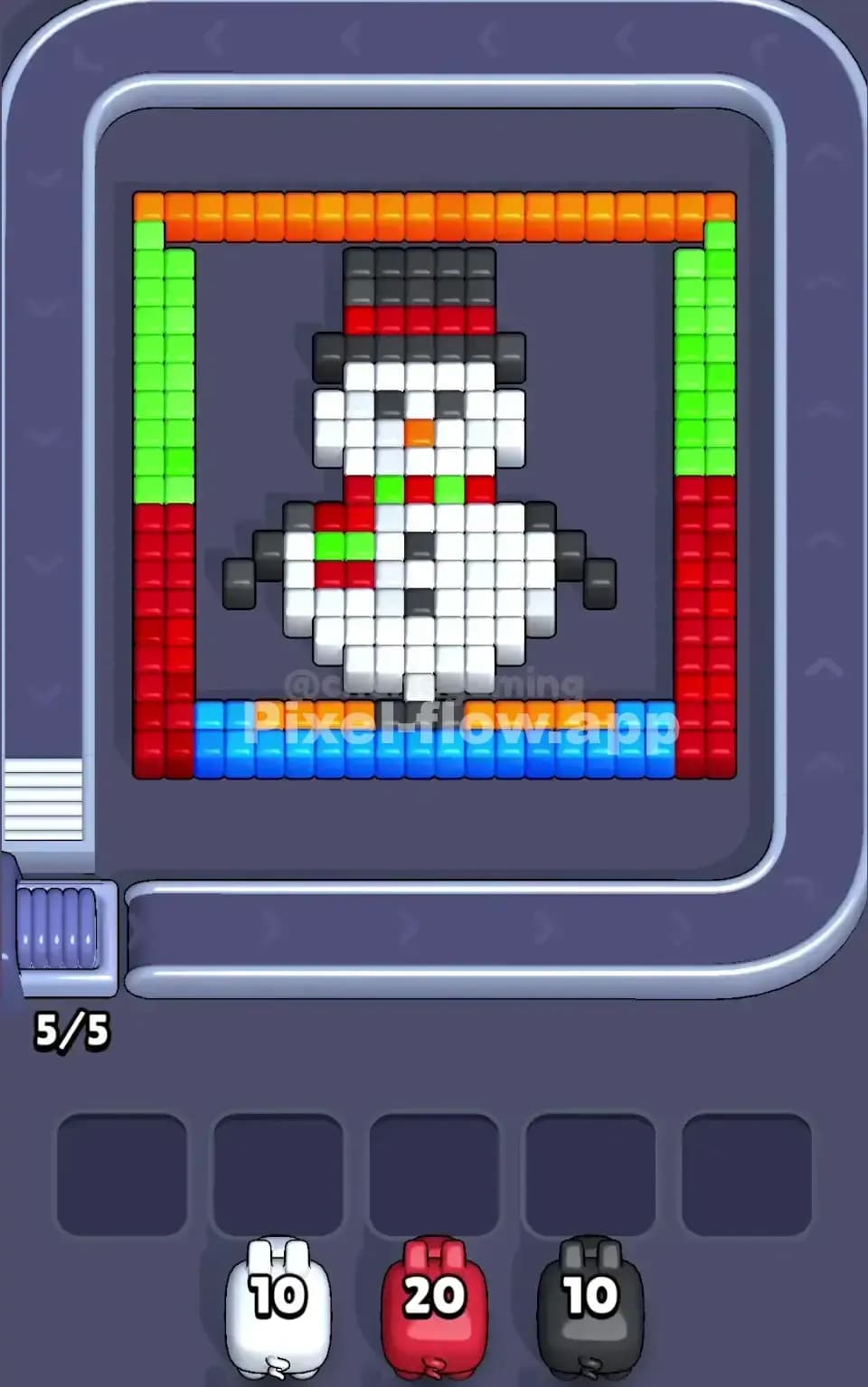Tap the spring launcher above the 5/5 counter

59,927
